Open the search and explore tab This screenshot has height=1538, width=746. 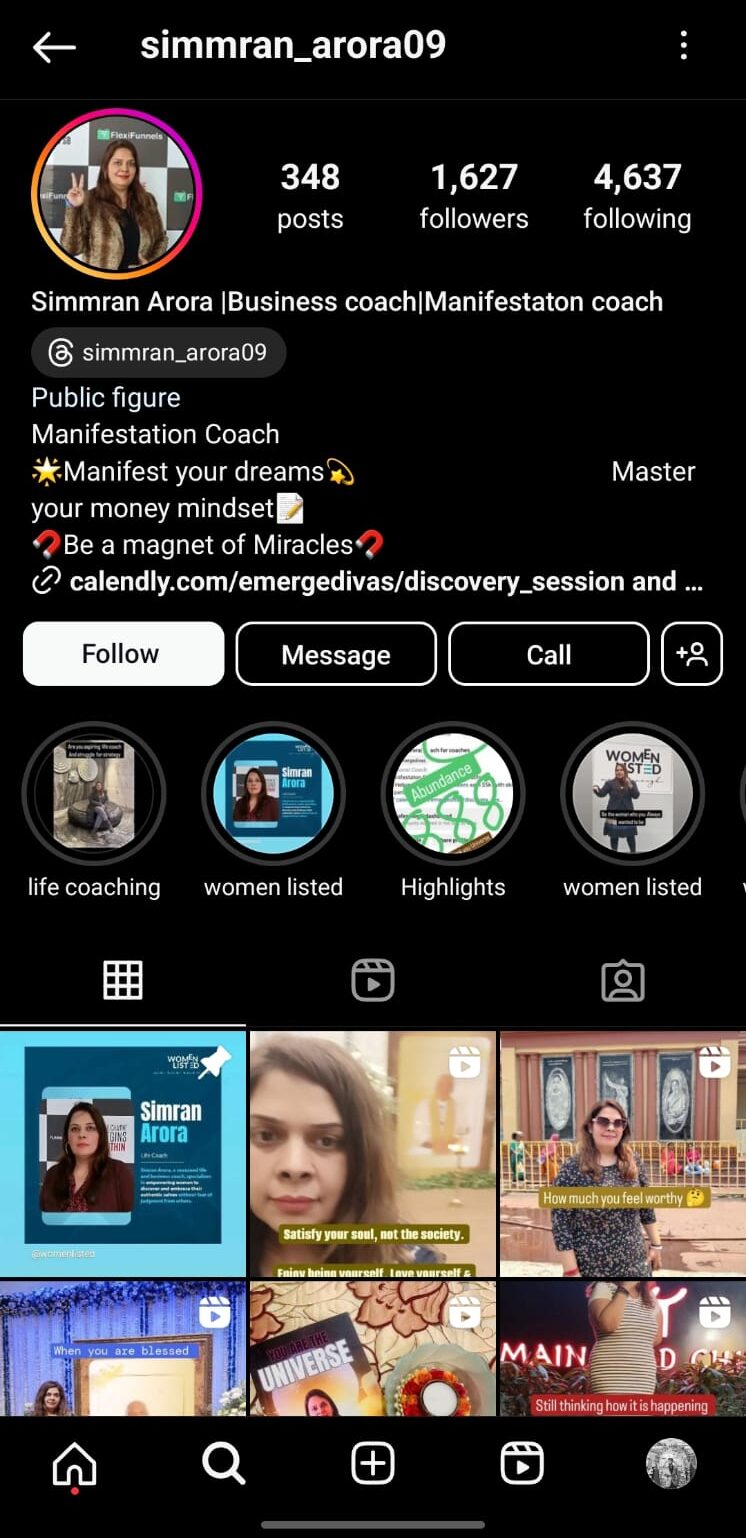pyautogui.click(x=224, y=1465)
